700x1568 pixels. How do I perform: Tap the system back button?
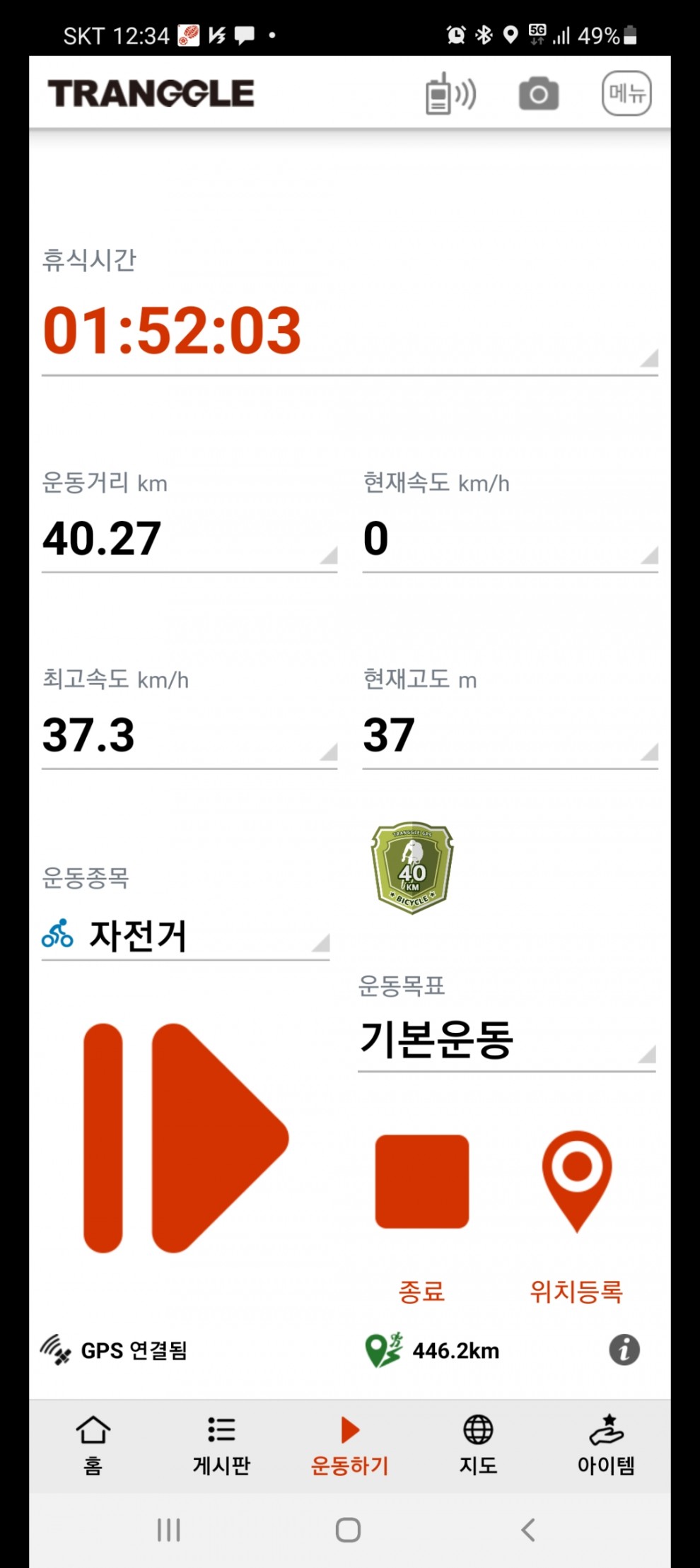(x=527, y=1530)
